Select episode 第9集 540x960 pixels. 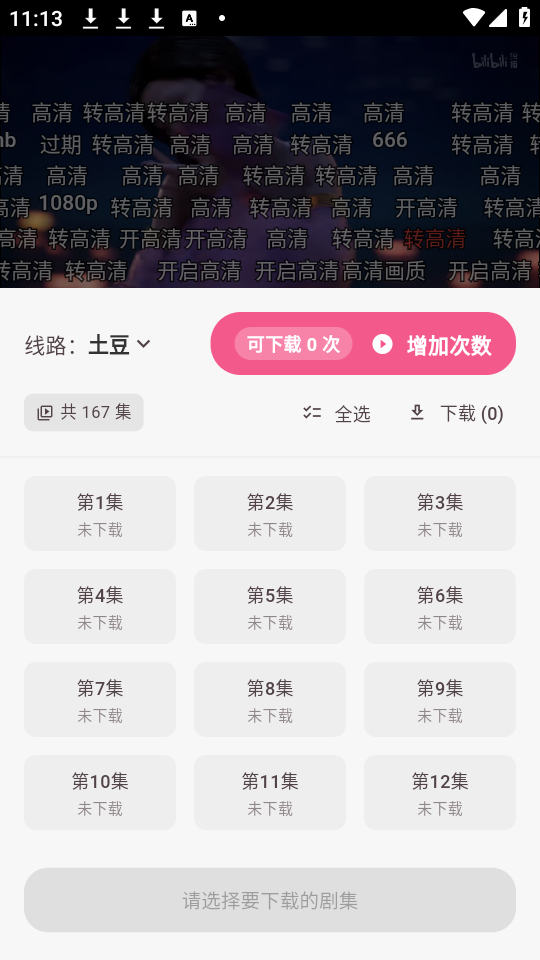(x=440, y=699)
